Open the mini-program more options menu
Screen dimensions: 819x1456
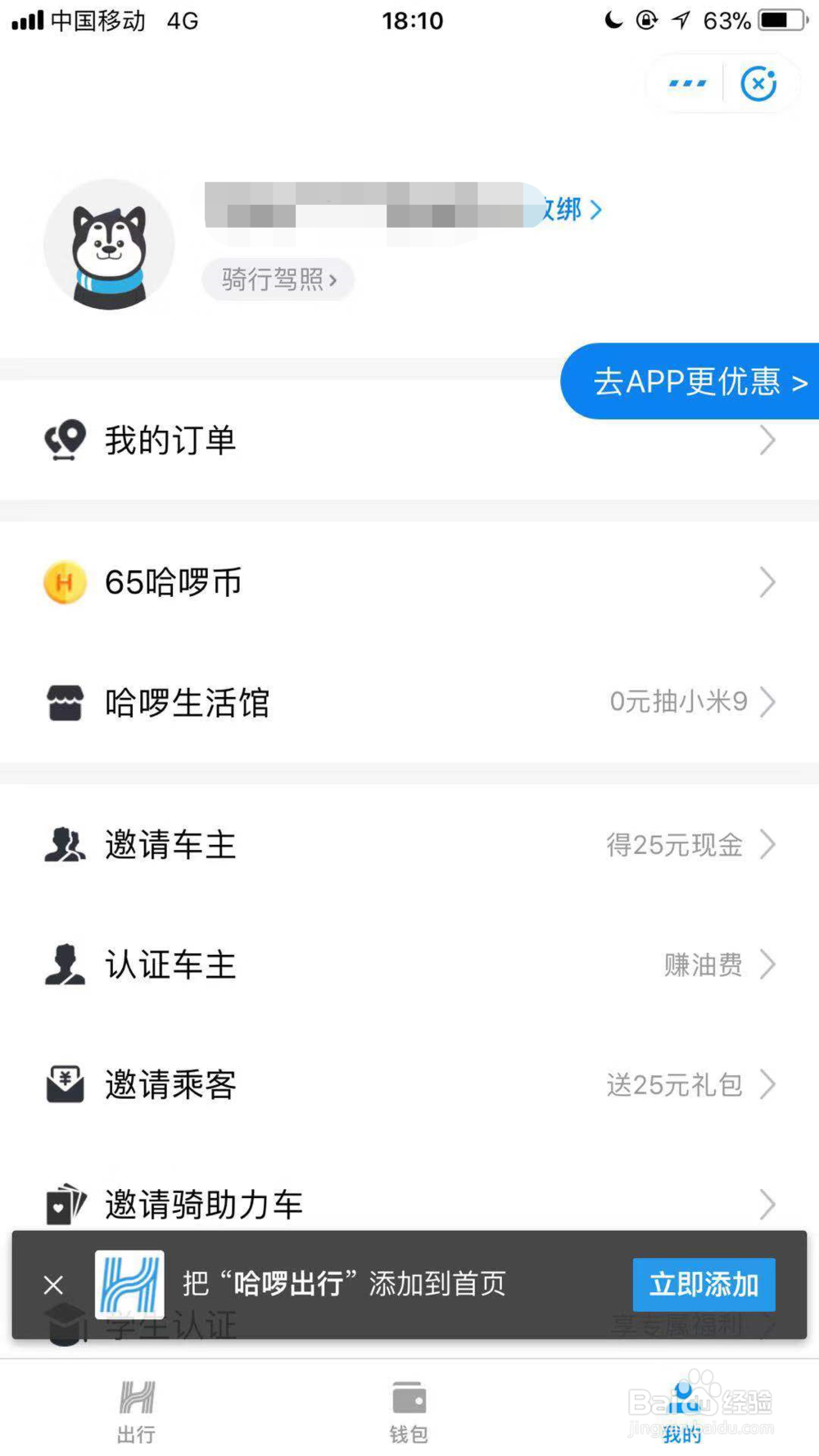point(687,84)
